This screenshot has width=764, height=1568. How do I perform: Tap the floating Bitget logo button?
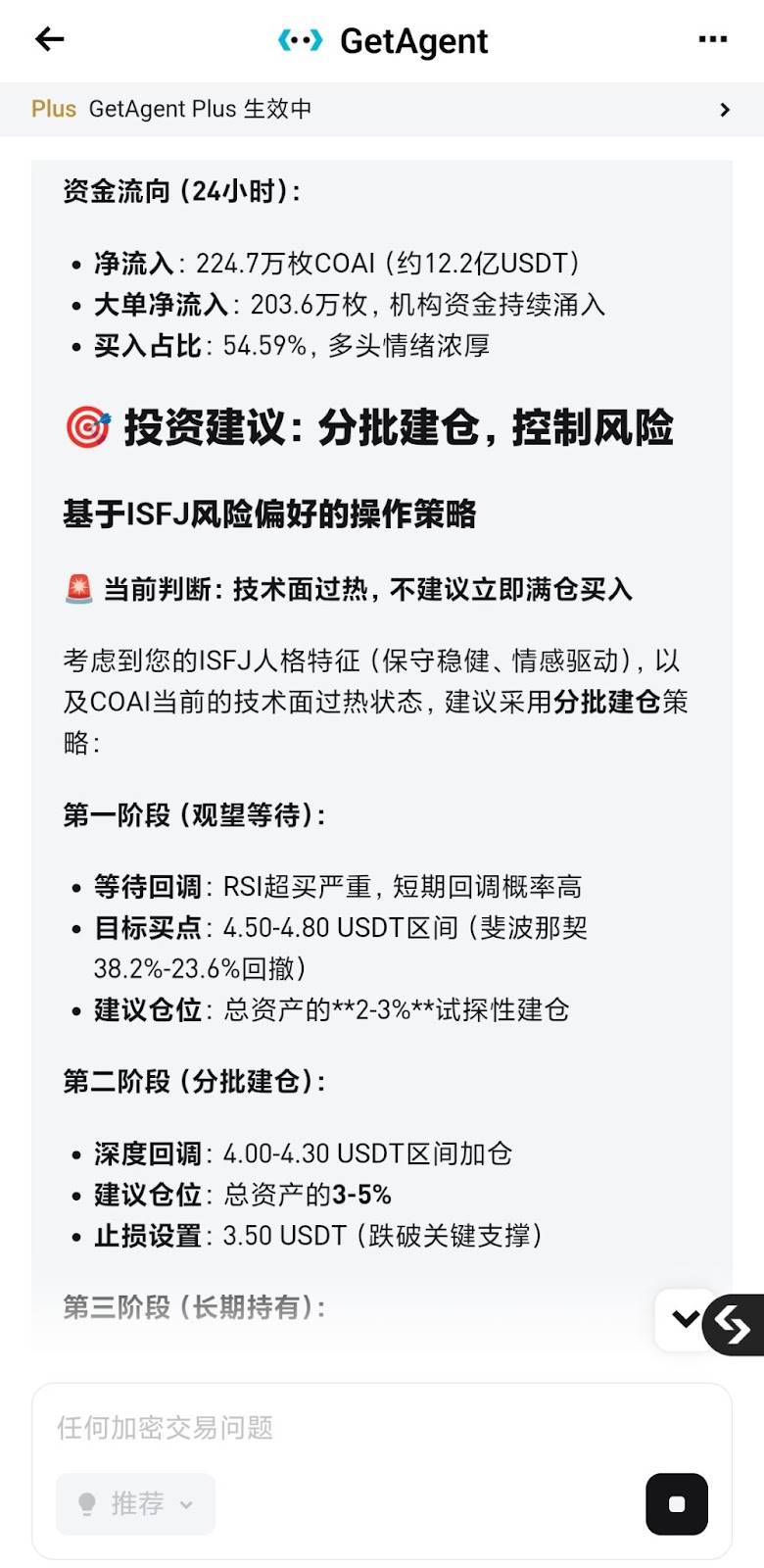(736, 1325)
